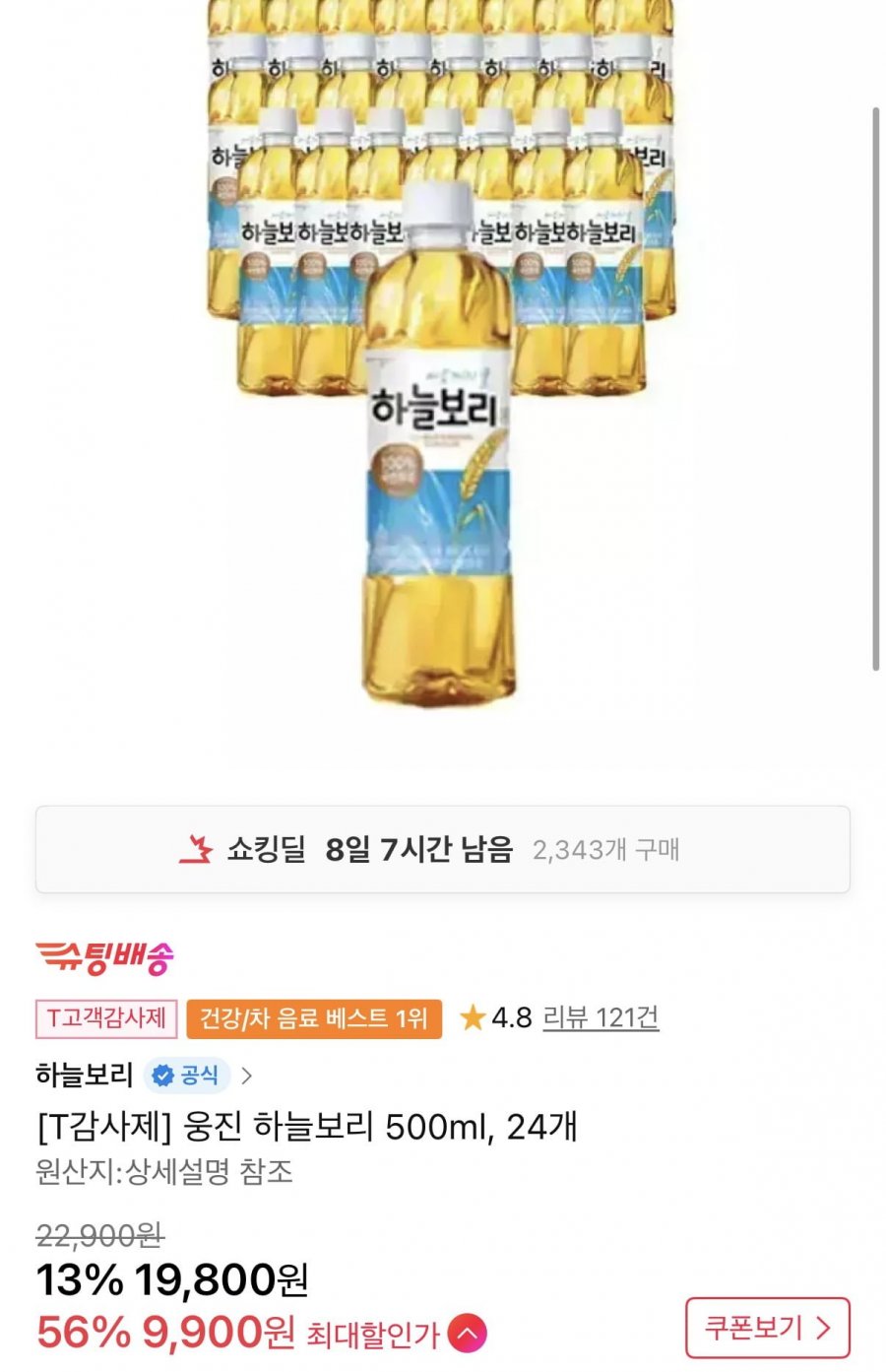Screen dimensions: 886x1372
Task: Open 건강/차 음료 베스트 1위 ranking
Action: pyautogui.click(x=313, y=1018)
